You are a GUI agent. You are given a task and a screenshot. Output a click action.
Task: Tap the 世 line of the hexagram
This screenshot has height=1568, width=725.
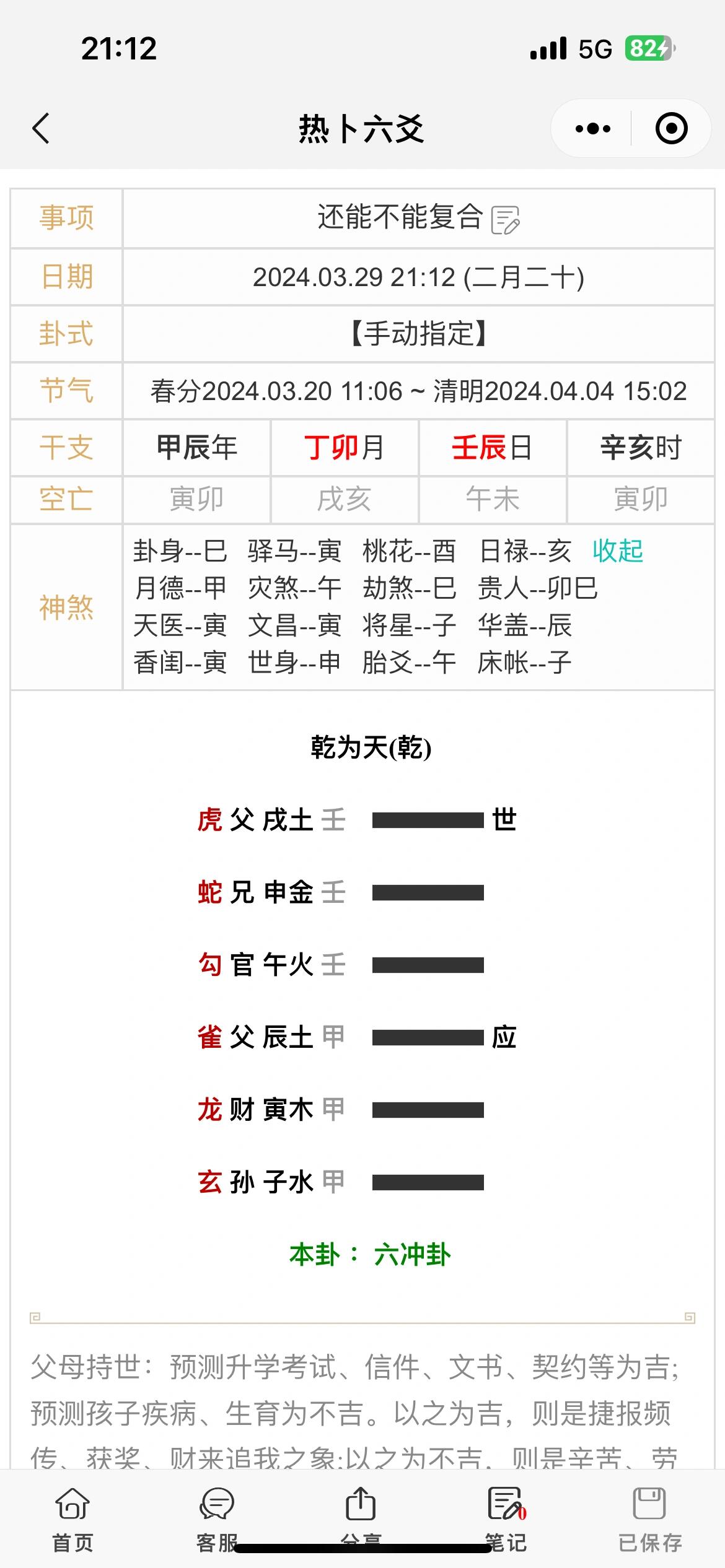tap(428, 821)
